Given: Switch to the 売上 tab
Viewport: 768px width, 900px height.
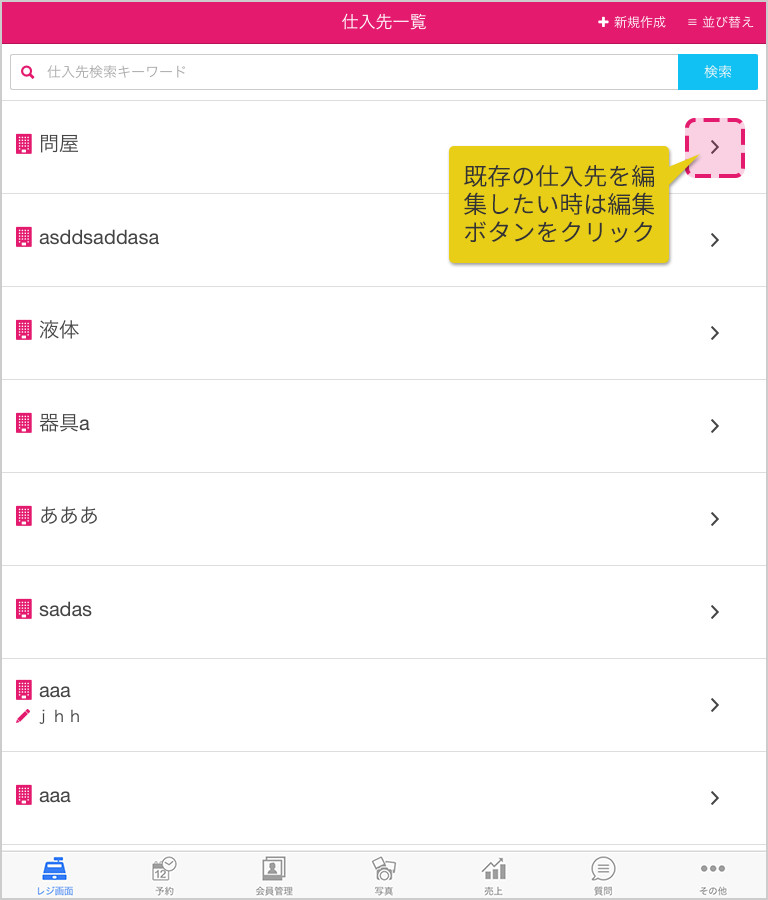Looking at the screenshot, I should tap(493, 875).
